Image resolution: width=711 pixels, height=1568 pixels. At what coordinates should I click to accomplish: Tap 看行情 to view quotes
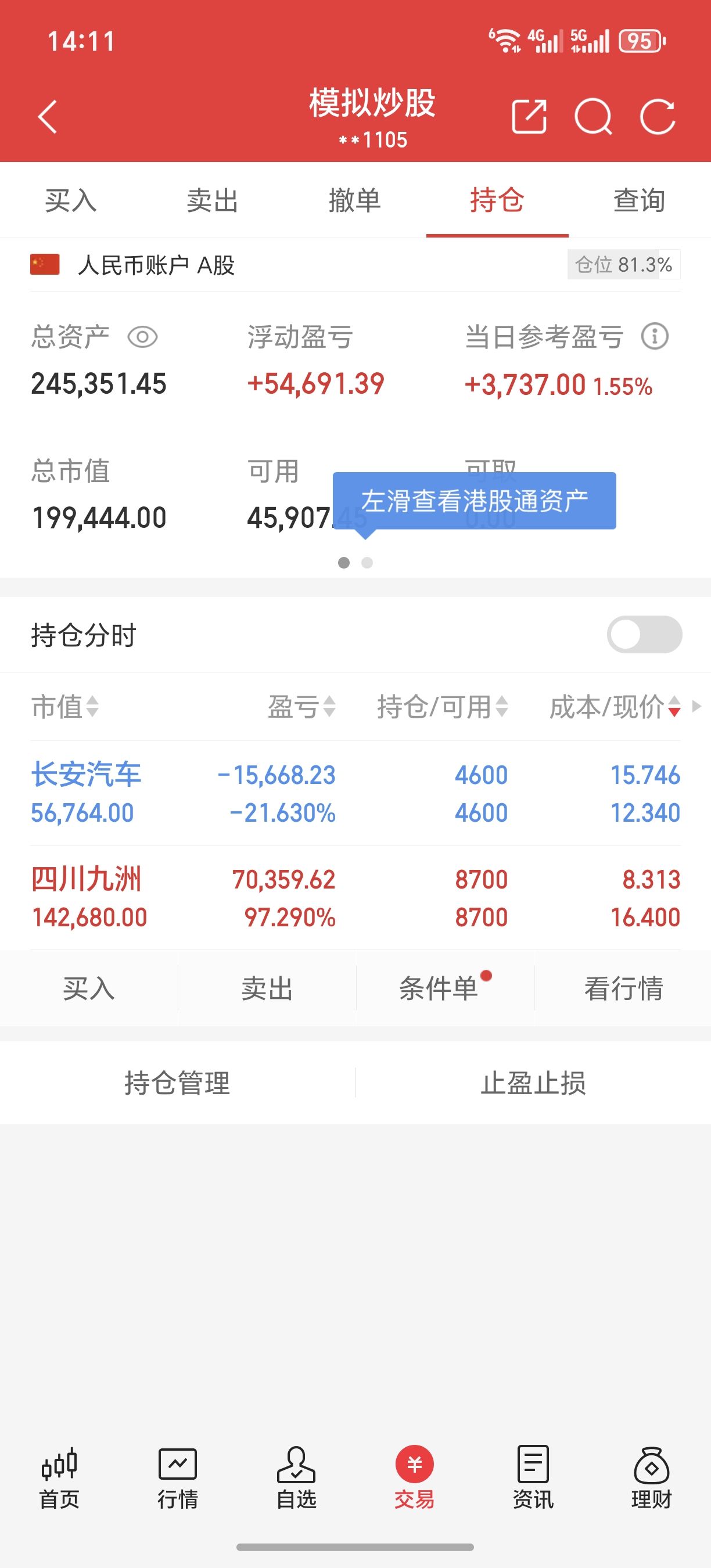coord(623,988)
